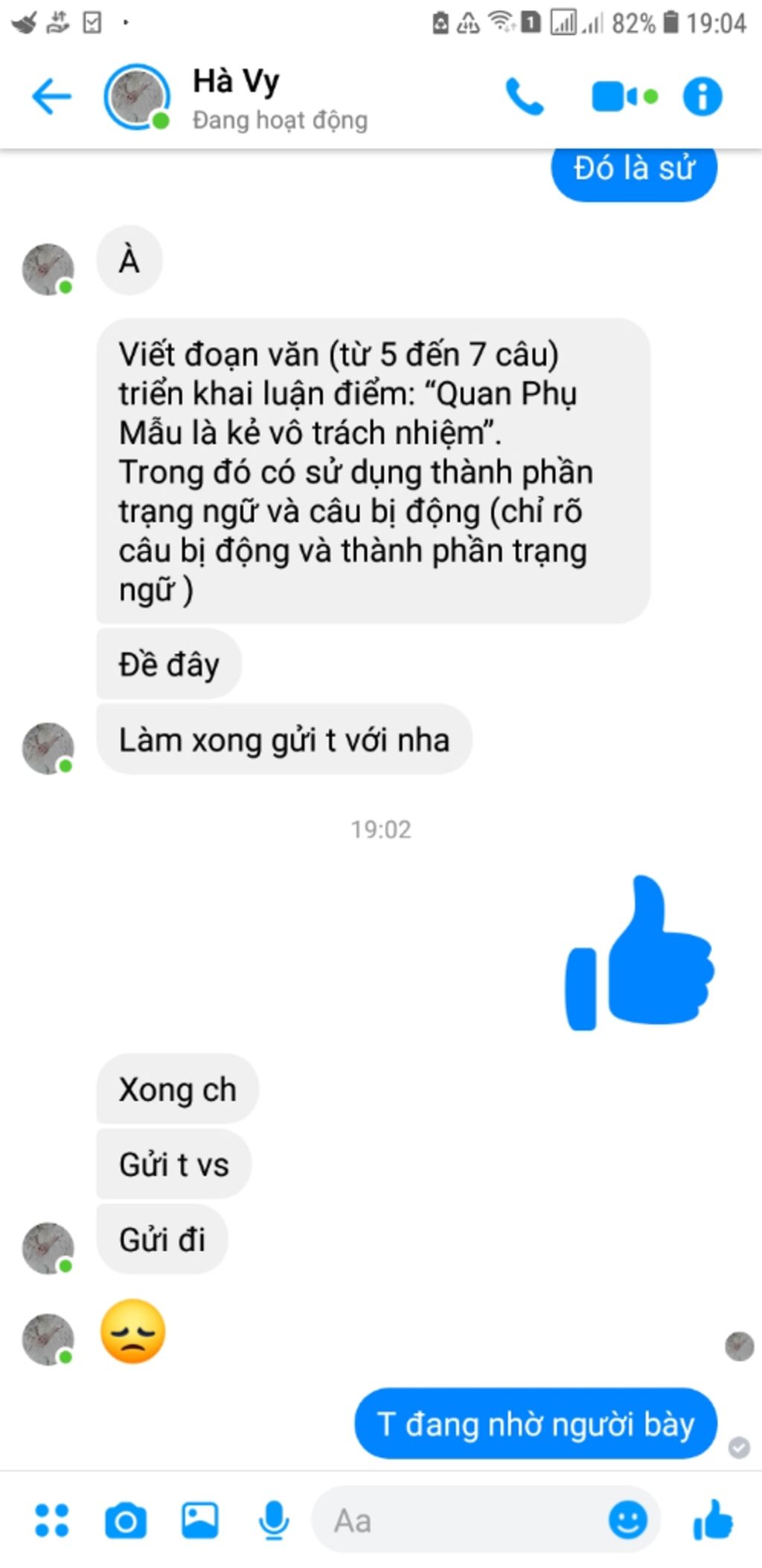
Task: Start a voice call with Hà Vy
Action: (x=525, y=97)
